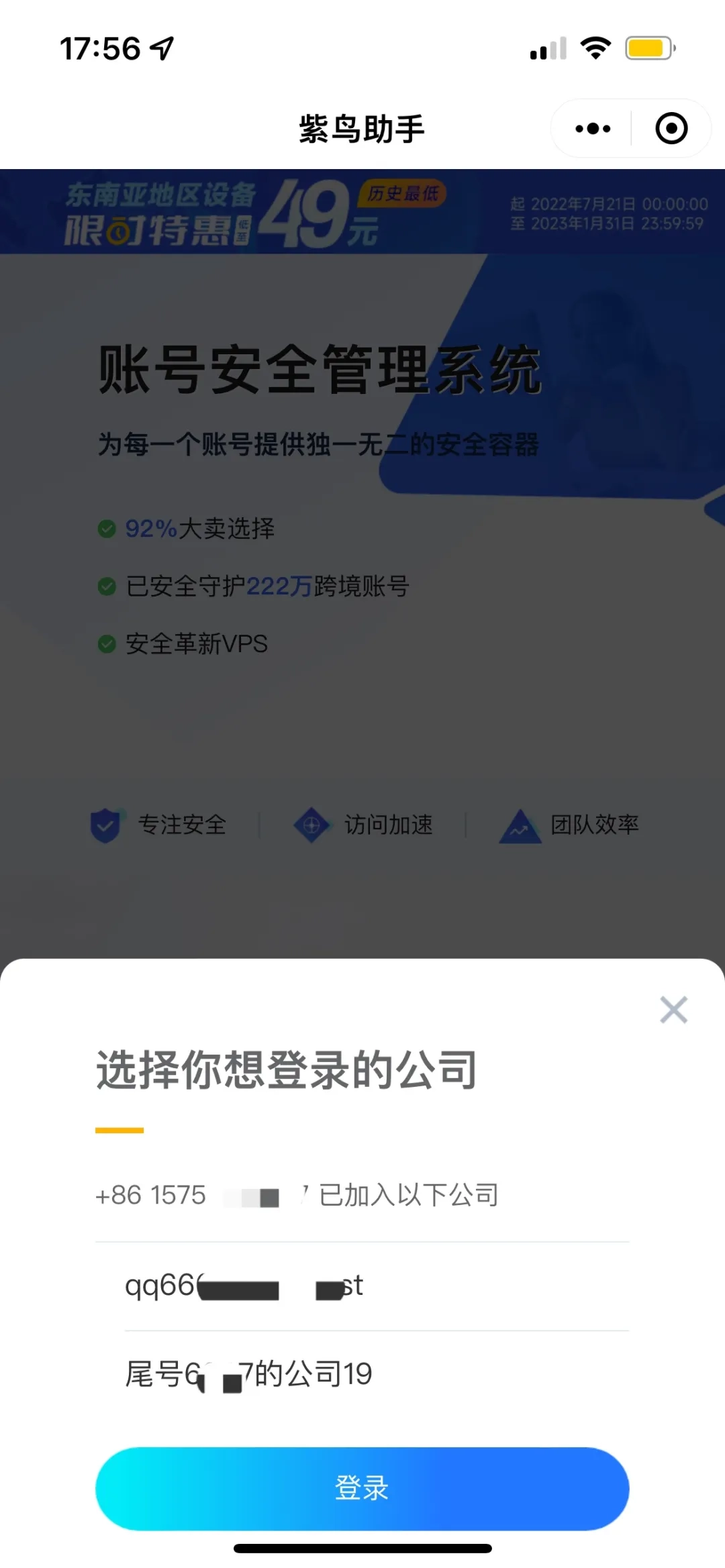Open the mini program more options menu
725x1568 pixels.
pos(593,129)
